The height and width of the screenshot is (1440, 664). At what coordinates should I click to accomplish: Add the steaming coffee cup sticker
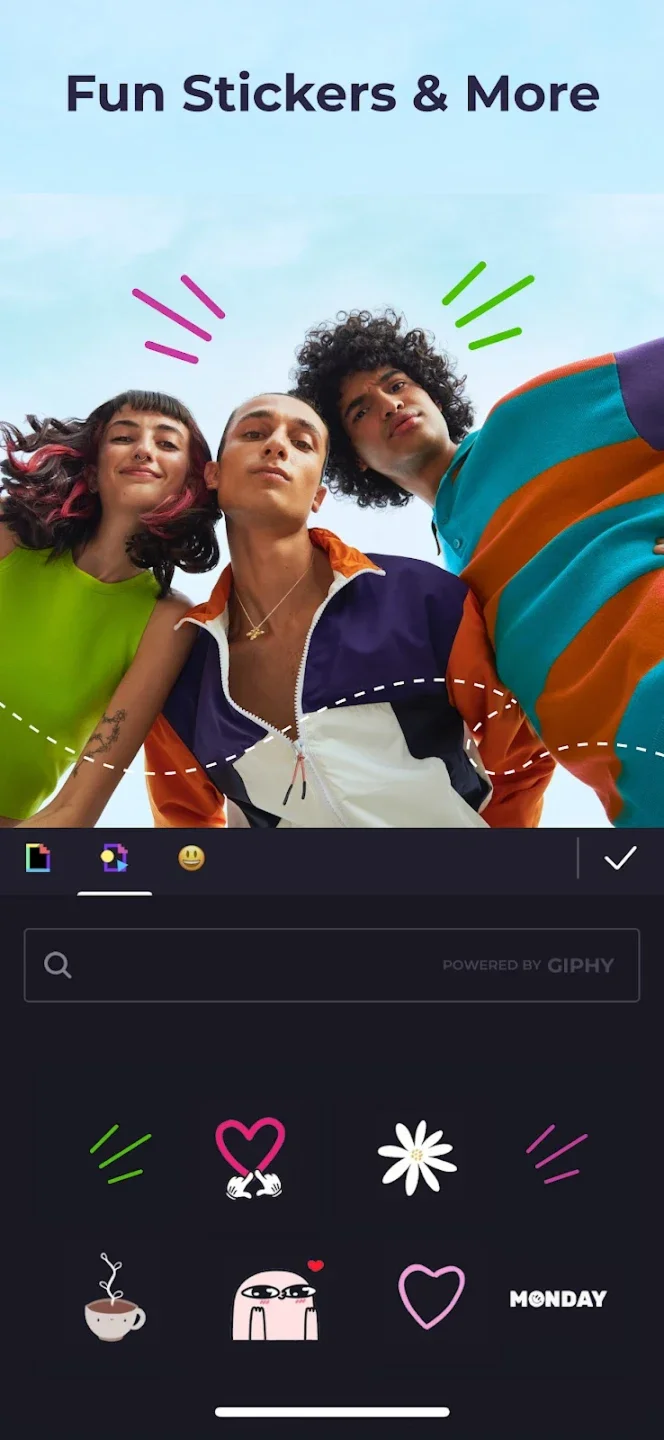pyautogui.click(x=113, y=1297)
